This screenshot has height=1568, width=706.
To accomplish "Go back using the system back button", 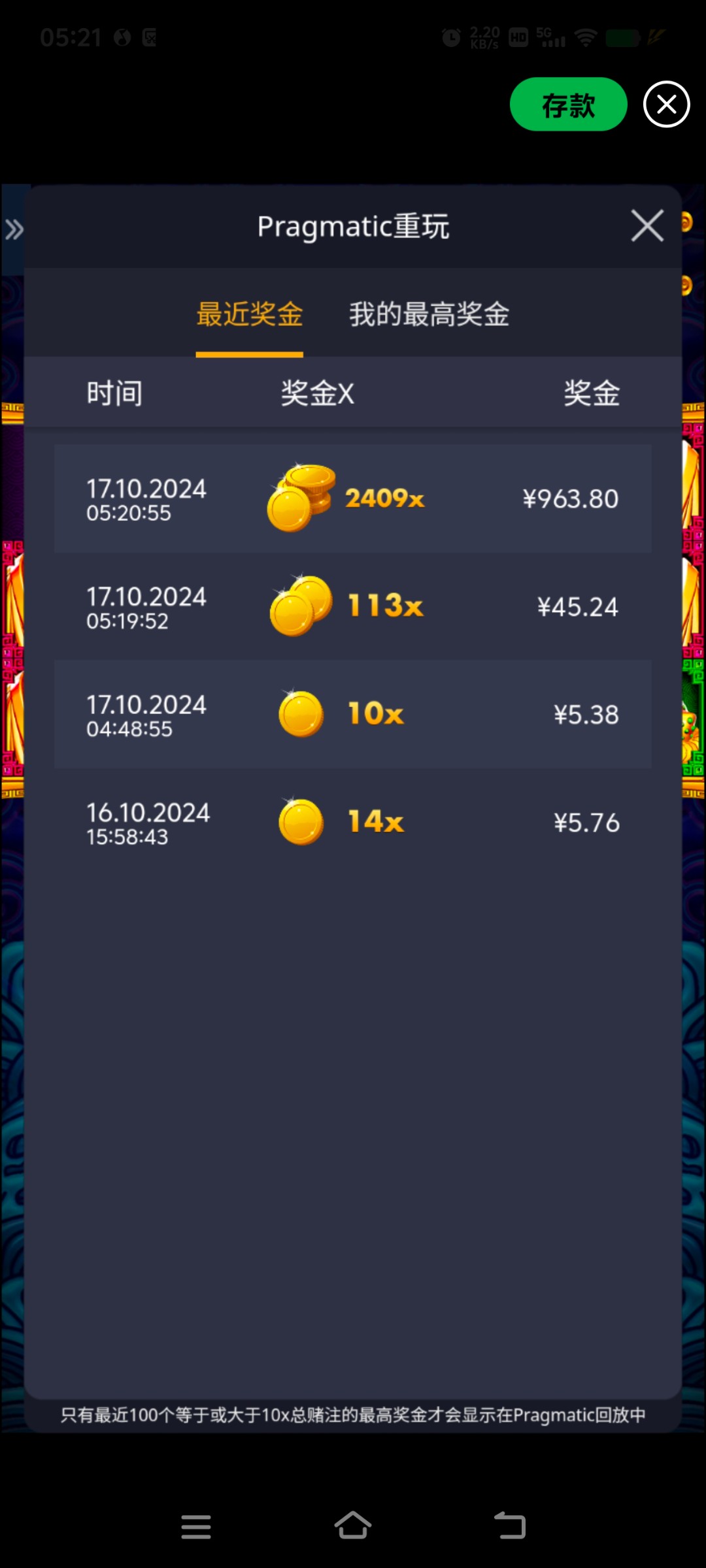I will (x=510, y=1526).
